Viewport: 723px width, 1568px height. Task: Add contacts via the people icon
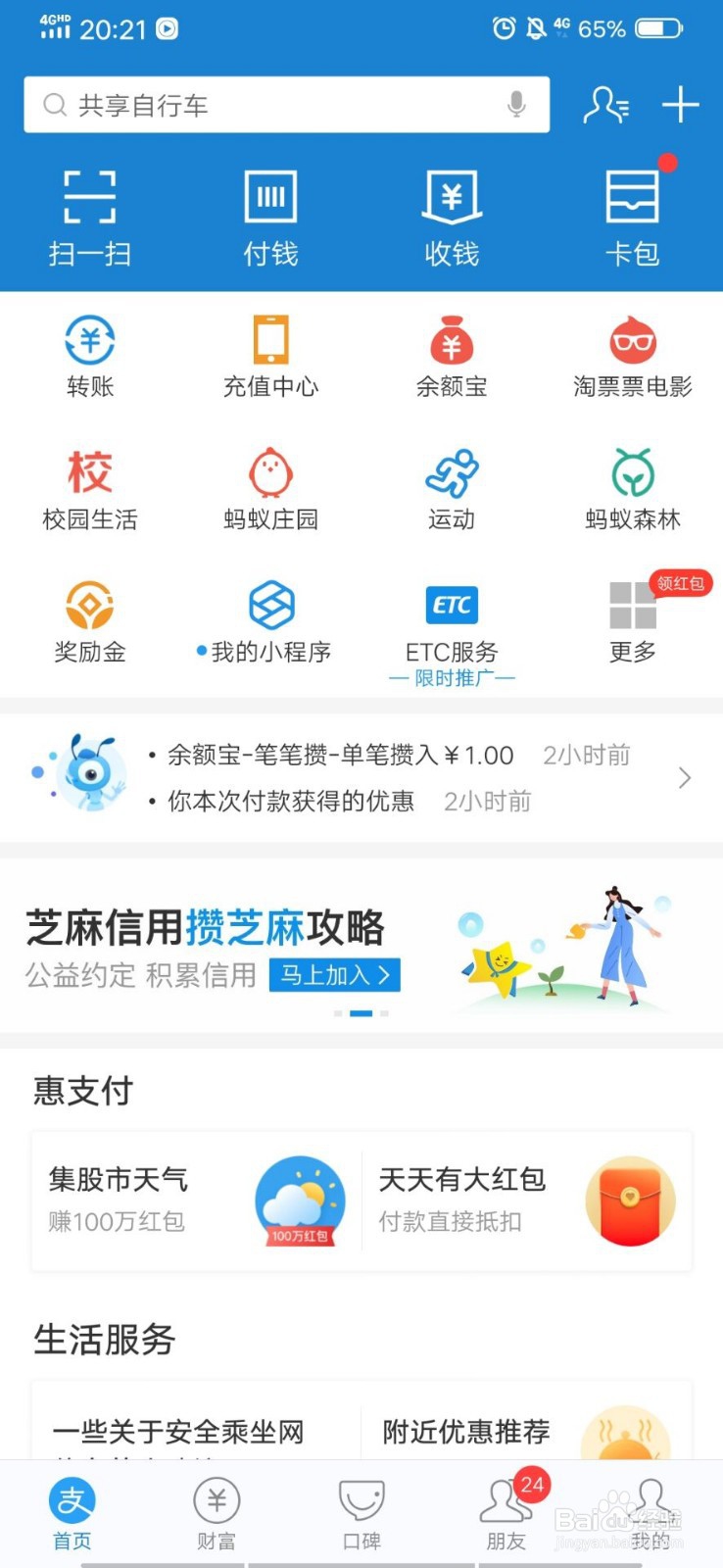pyautogui.click(x=605, y=105)
